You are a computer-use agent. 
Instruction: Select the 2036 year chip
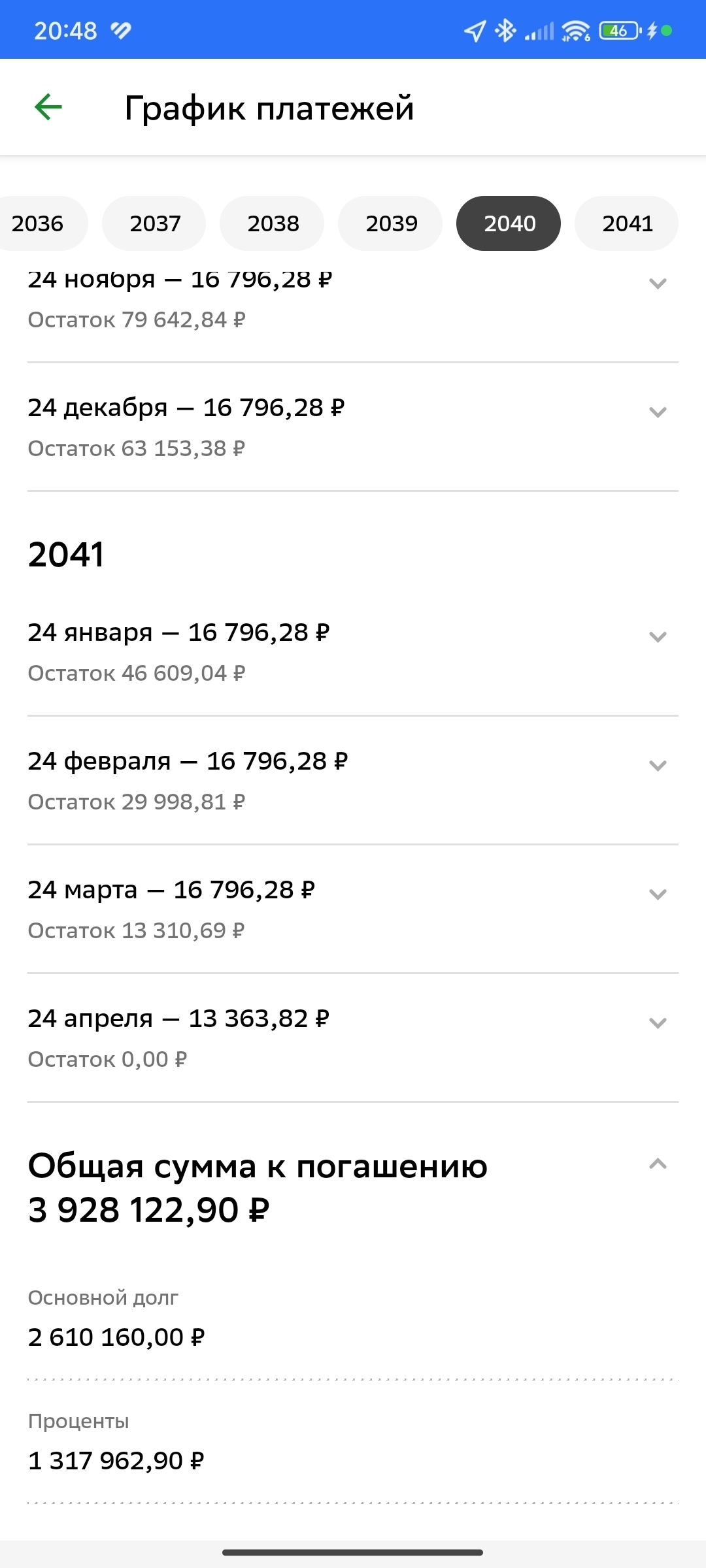pyautogui.click(x=39, y=223)
